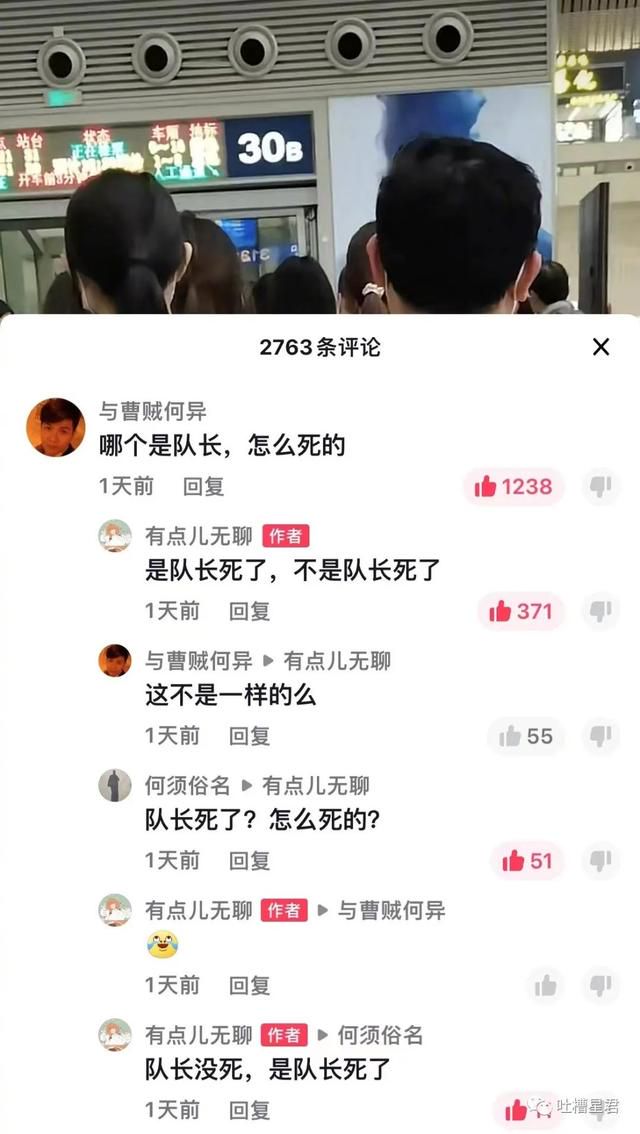Like the author's crying-laughing emoji reply
640x1134 pixels.
coord(546,985)
